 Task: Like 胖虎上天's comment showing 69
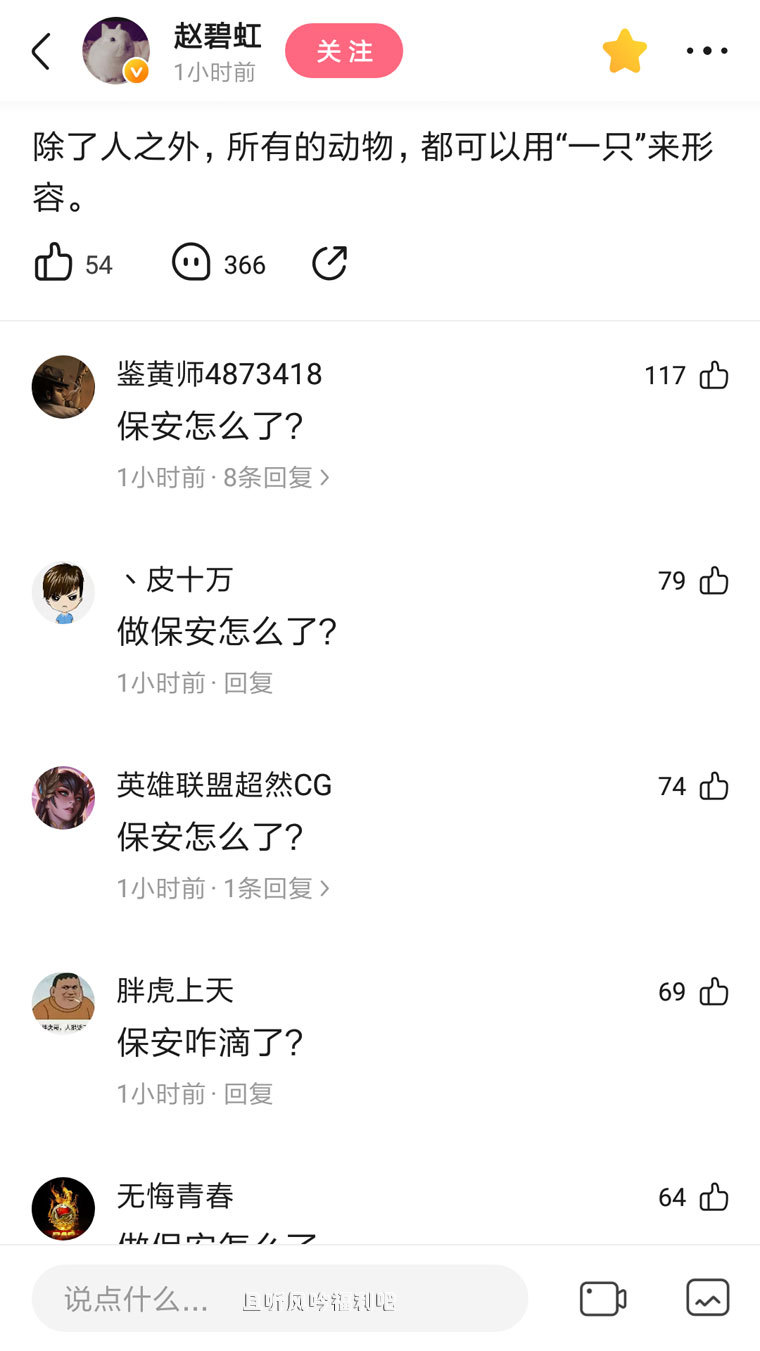tap(714, 991)
